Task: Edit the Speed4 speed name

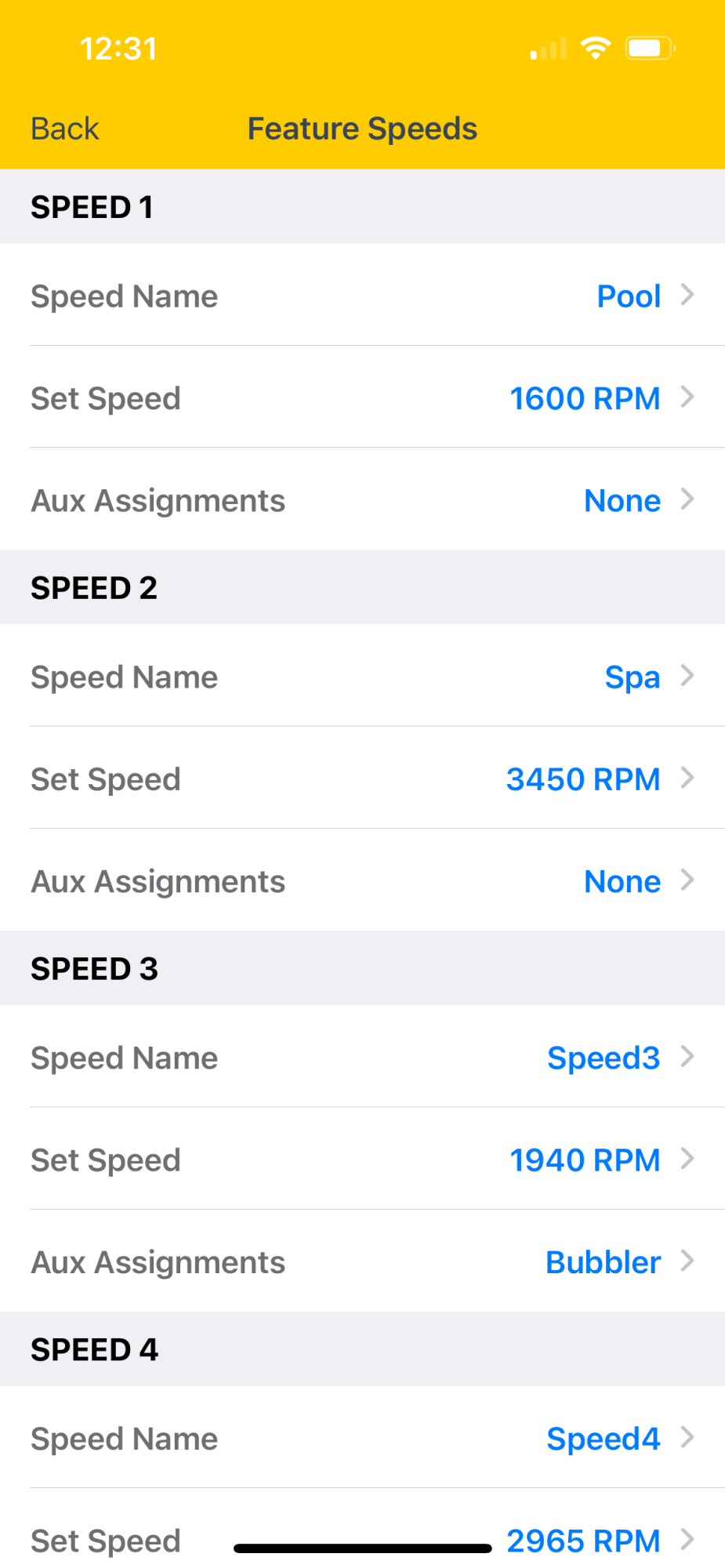Action: coord(362,1437)
